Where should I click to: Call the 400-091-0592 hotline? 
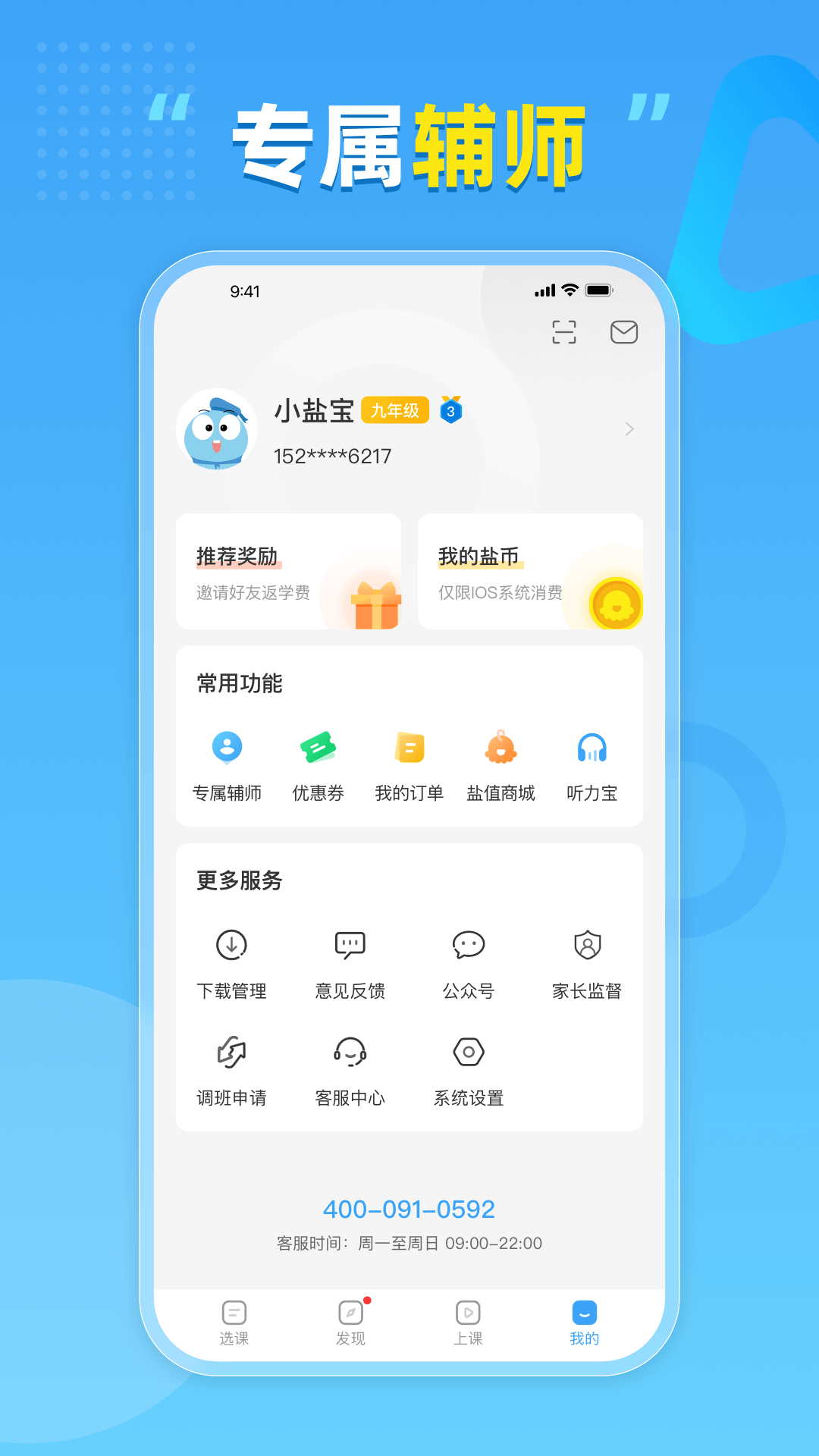409,1209
